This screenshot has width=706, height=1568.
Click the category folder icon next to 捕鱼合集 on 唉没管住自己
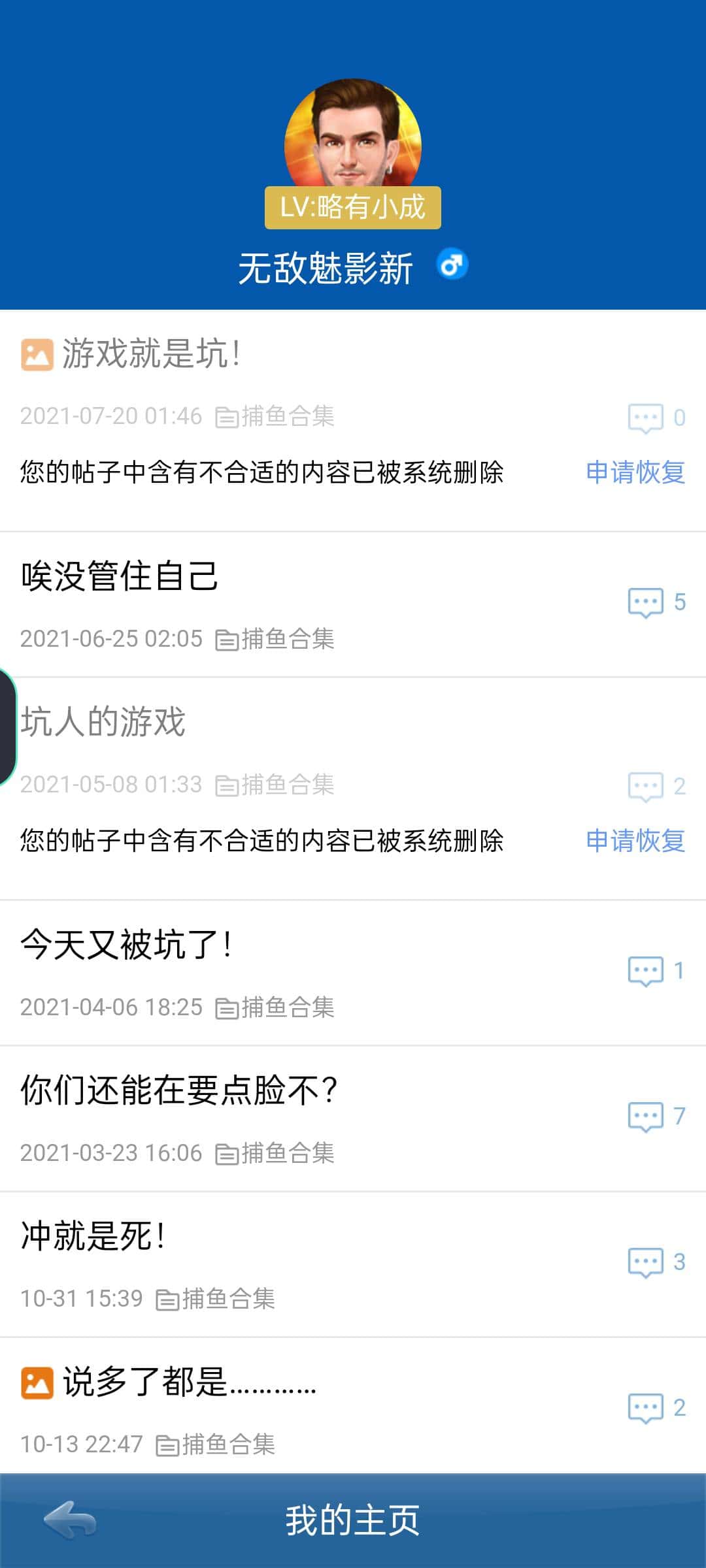tap(228, 638)
